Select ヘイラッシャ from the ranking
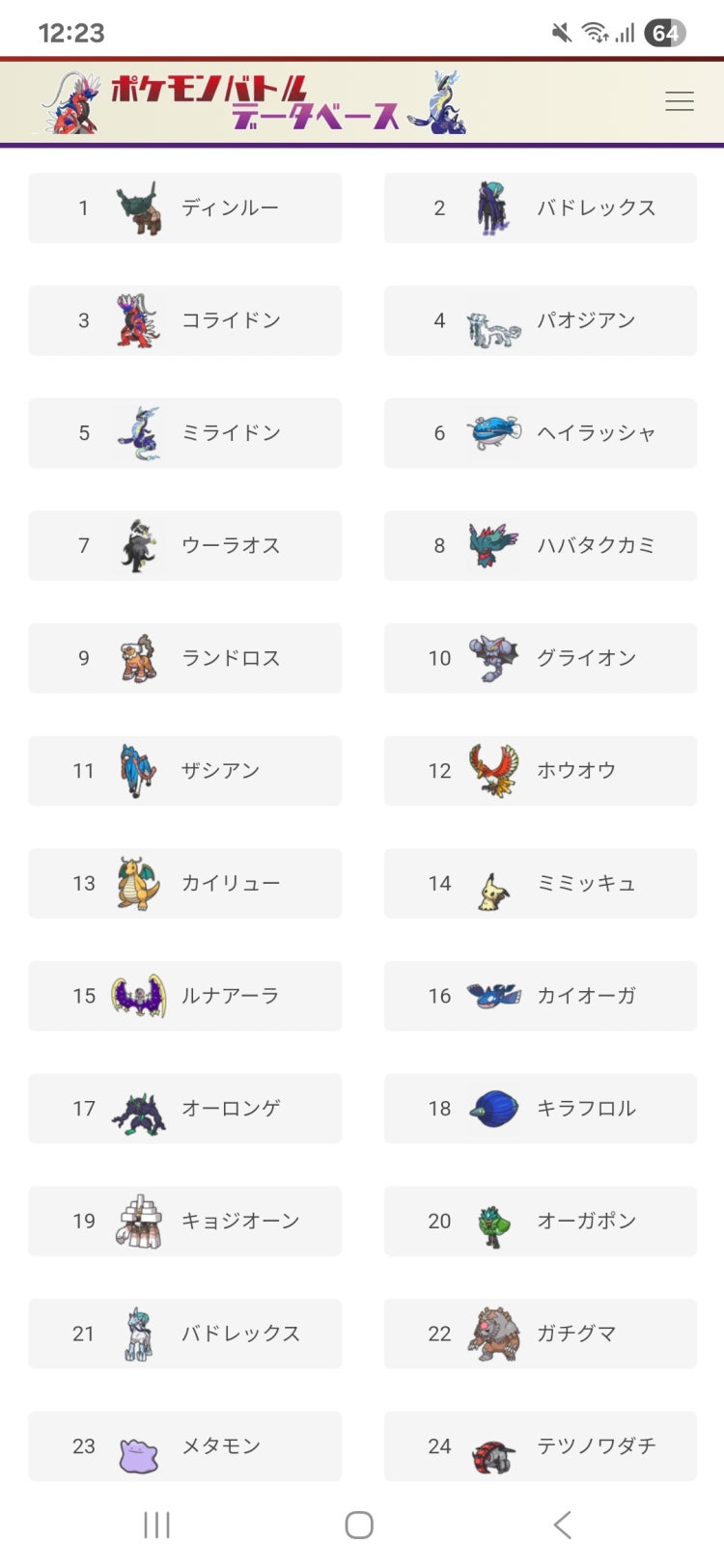This screenshot has width=724, height=1568. point(540,433)
